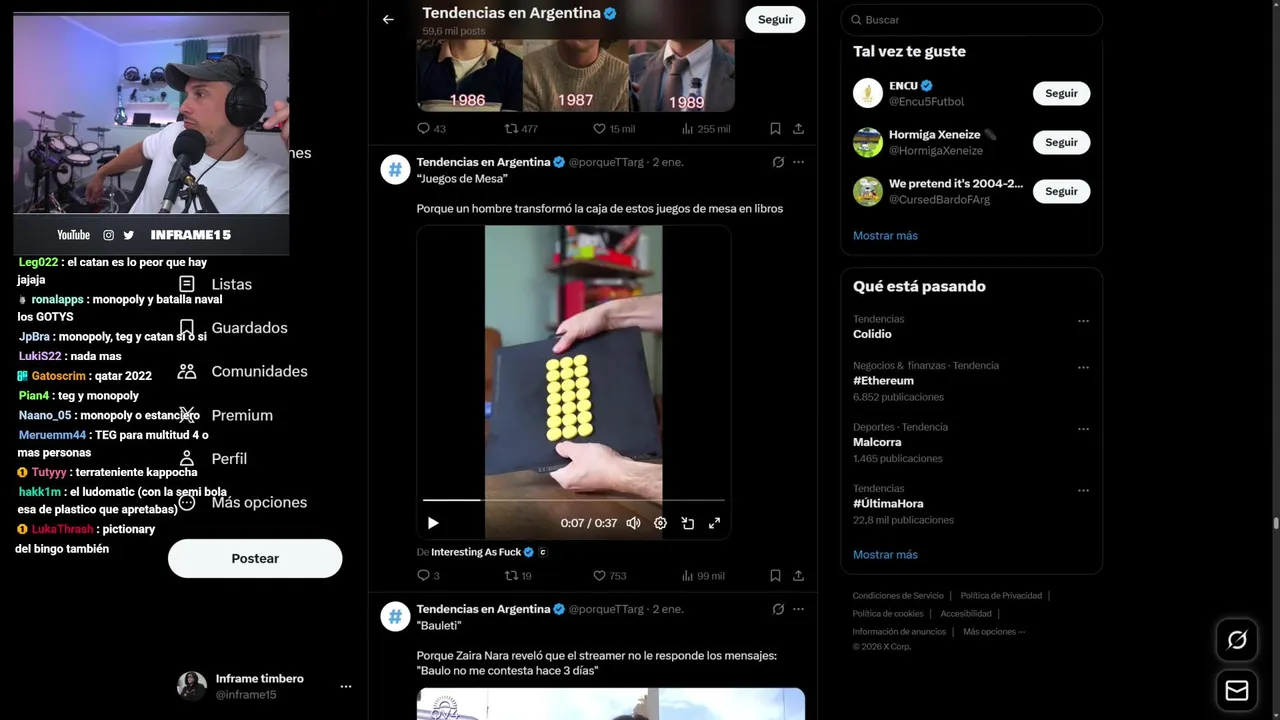The height and width of the screenshot is (720, 1280).
Task: Open the Buscar search box
Action: coord(970,20)
